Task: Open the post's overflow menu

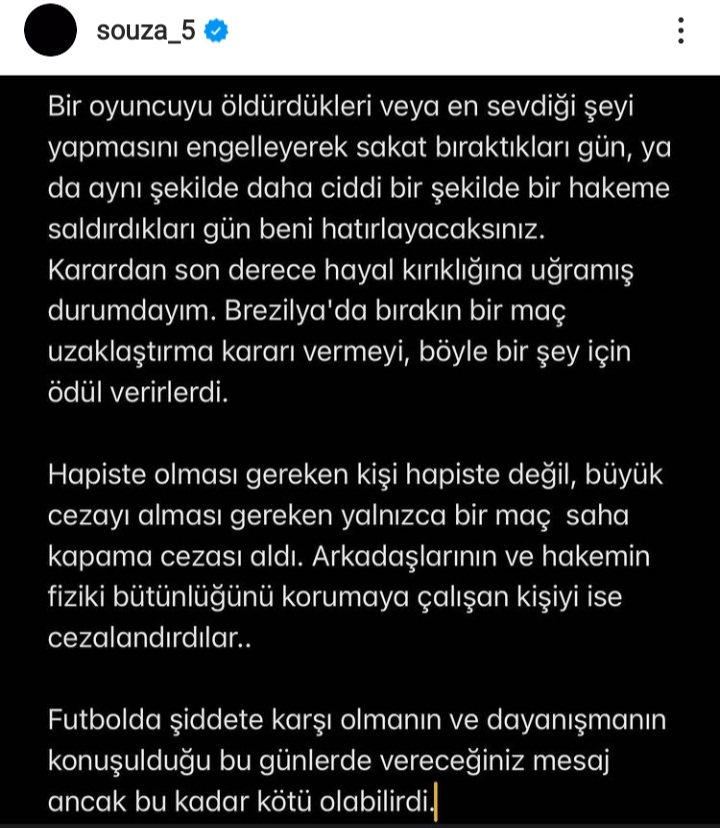Action: point(681,31)
